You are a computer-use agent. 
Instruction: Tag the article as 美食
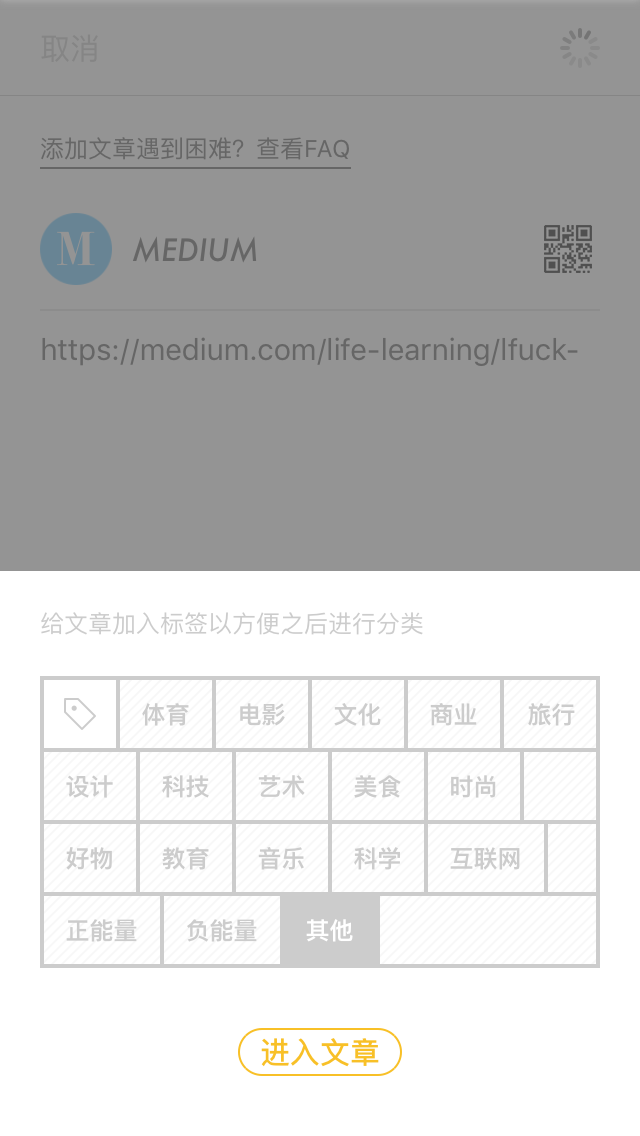click(x=378, y=786)
